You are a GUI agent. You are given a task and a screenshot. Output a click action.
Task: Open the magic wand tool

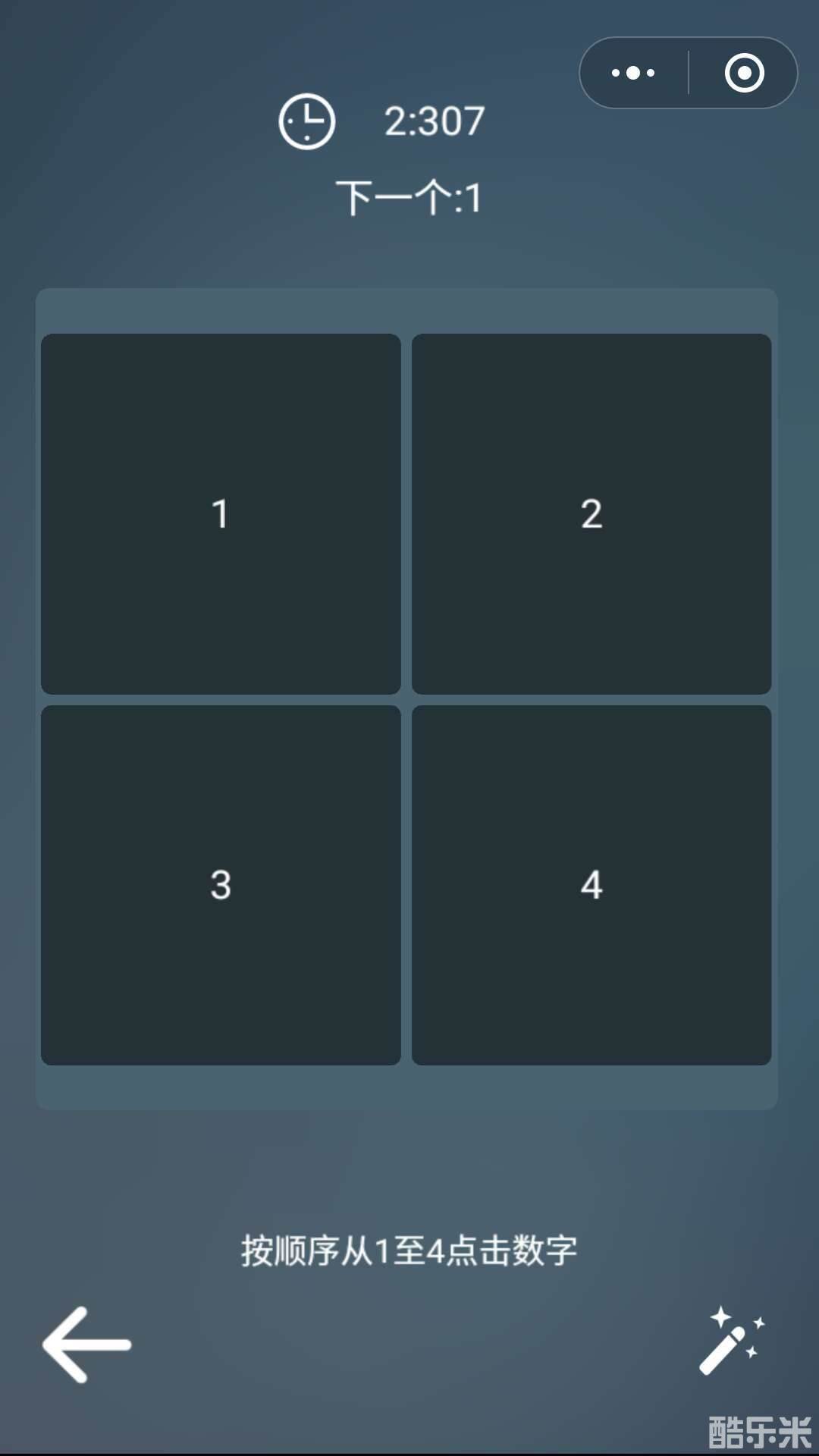pyautogui.click(x=730, y=1341)
